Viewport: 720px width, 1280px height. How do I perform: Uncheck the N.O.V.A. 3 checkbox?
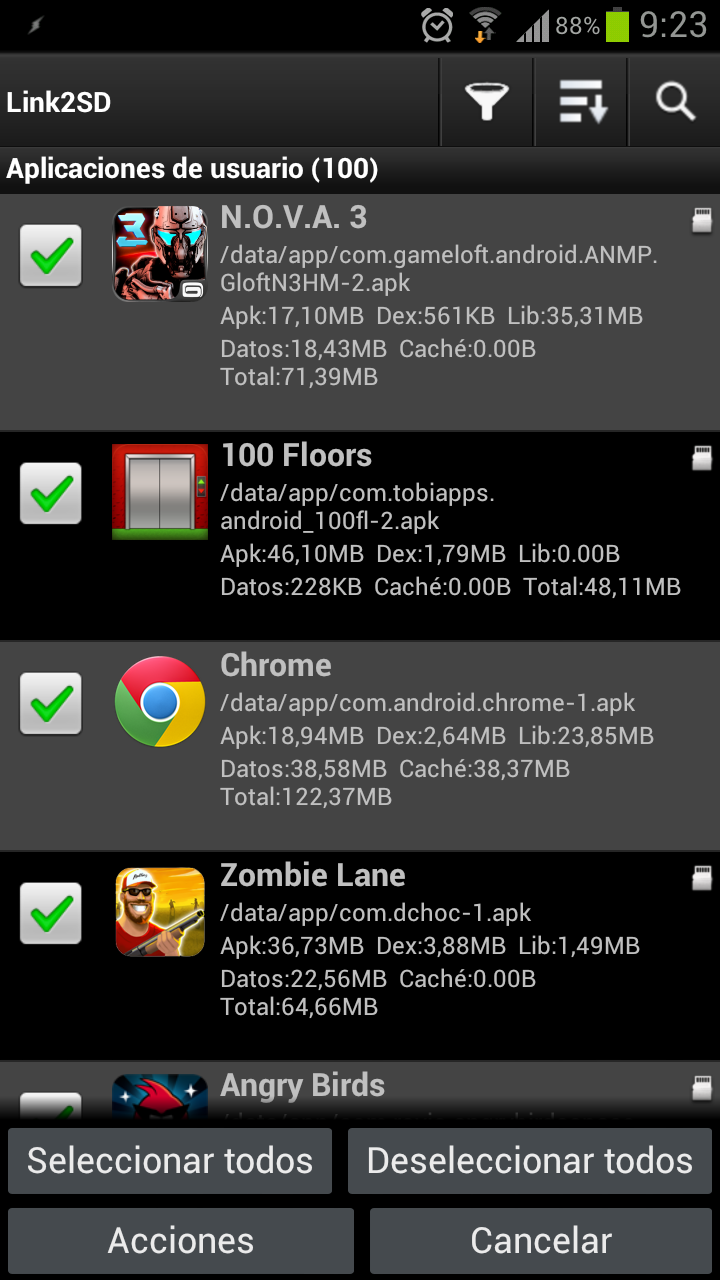click(51, 256)
